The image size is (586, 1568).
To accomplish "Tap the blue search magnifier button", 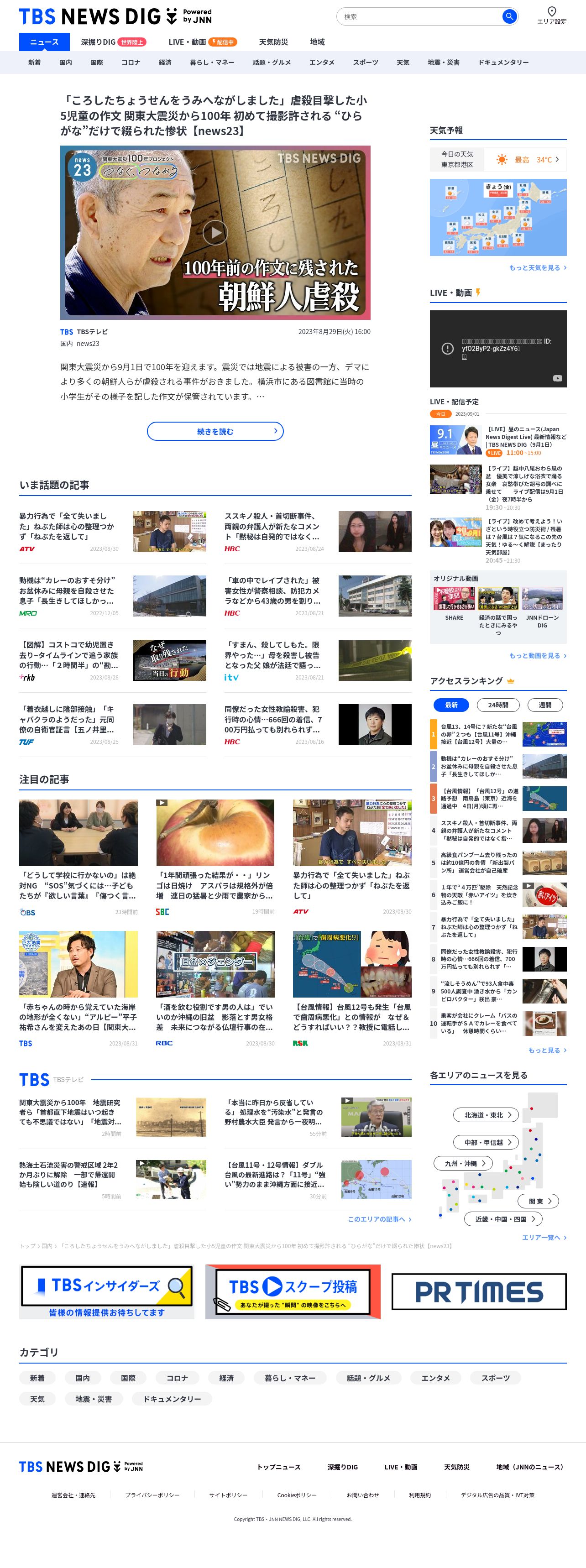I will point(509,16).
